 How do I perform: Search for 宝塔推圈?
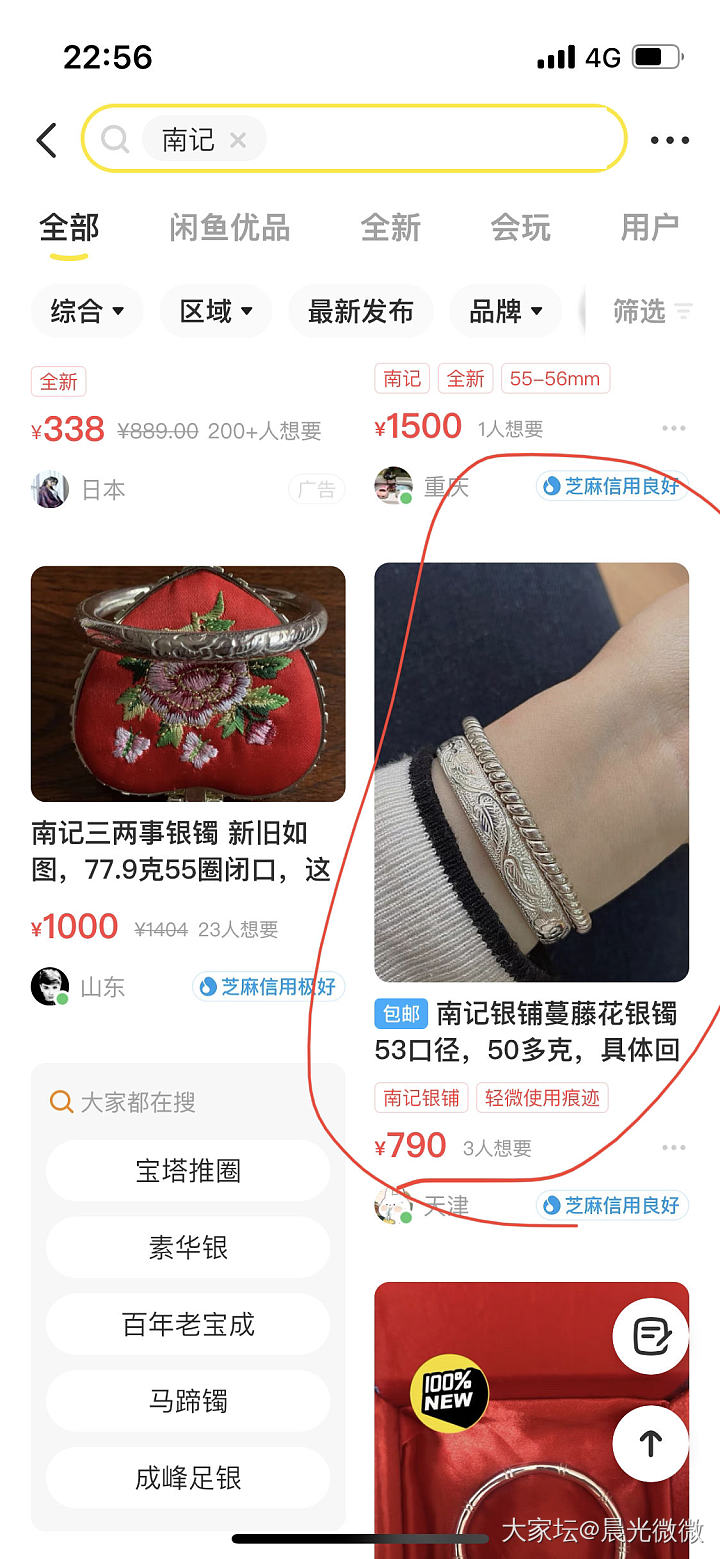point(188,1170)
